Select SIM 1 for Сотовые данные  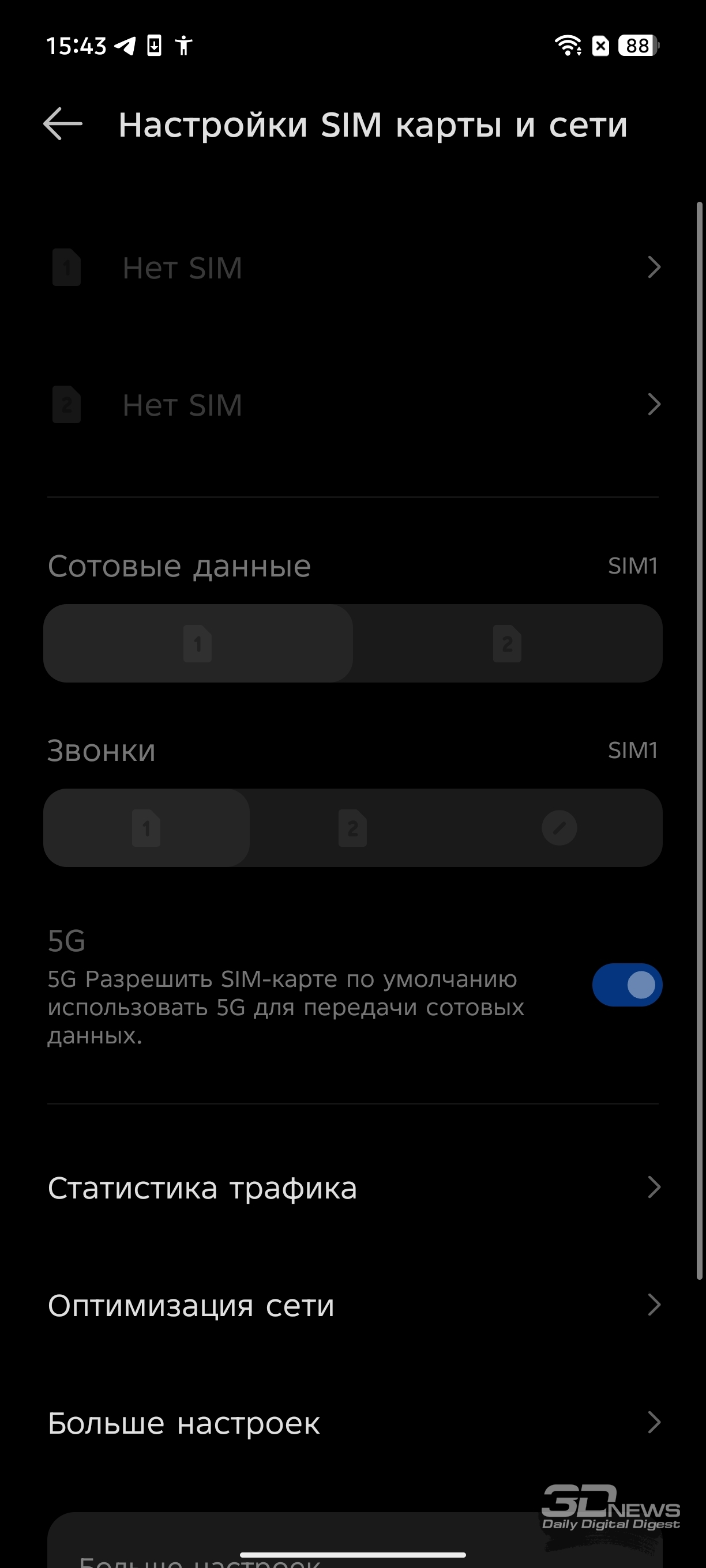click(x=198, y=643)
